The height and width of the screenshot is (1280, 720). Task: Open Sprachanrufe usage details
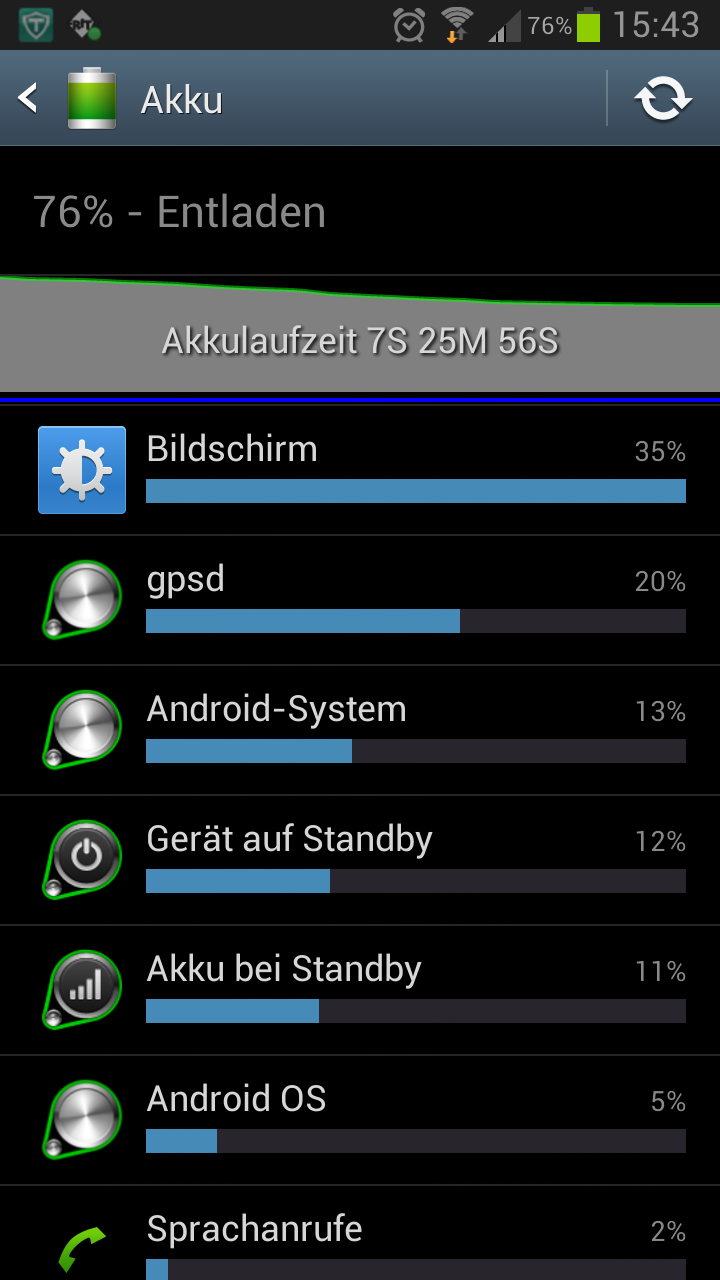tap(360, 1233)
